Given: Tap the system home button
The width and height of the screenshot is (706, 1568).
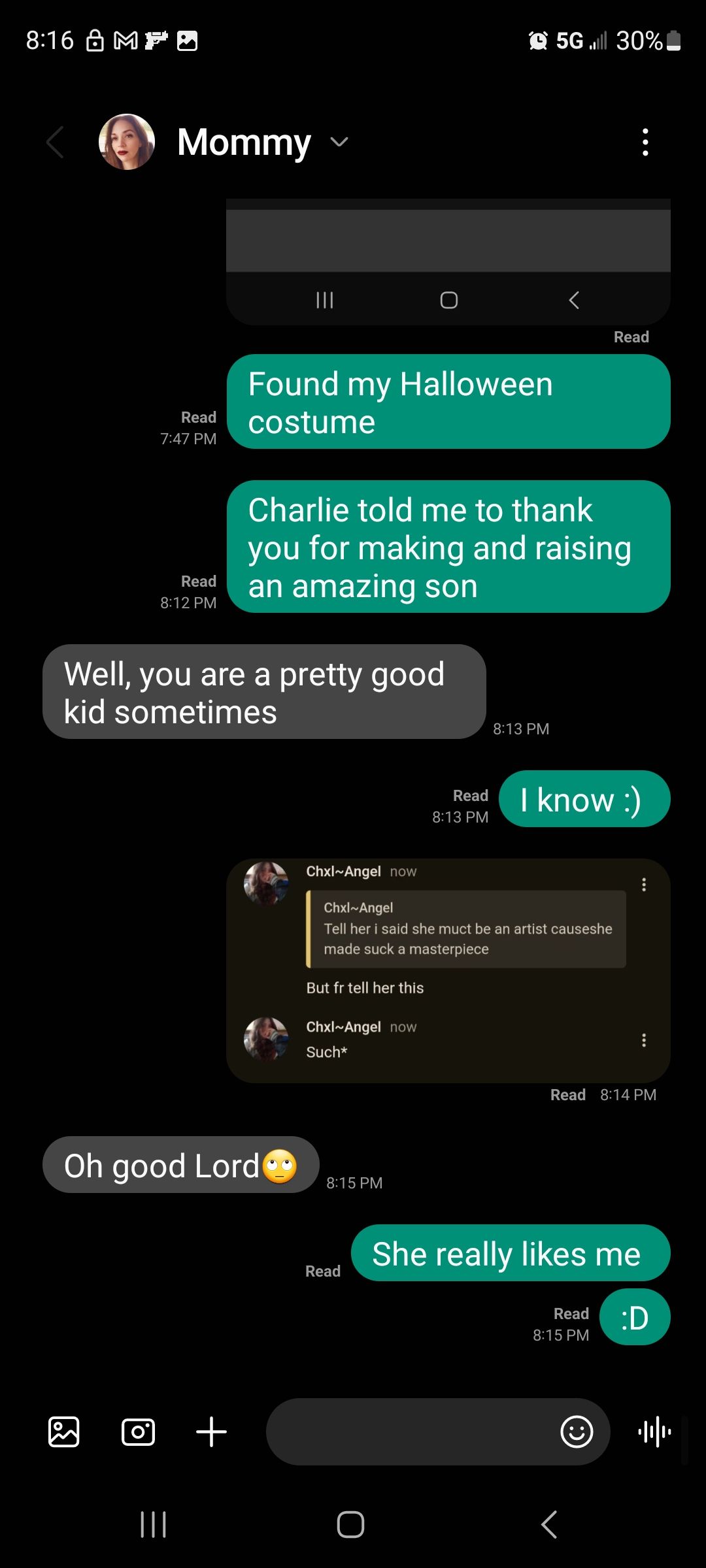Looking at the screenshot, I should (350, 1525).
